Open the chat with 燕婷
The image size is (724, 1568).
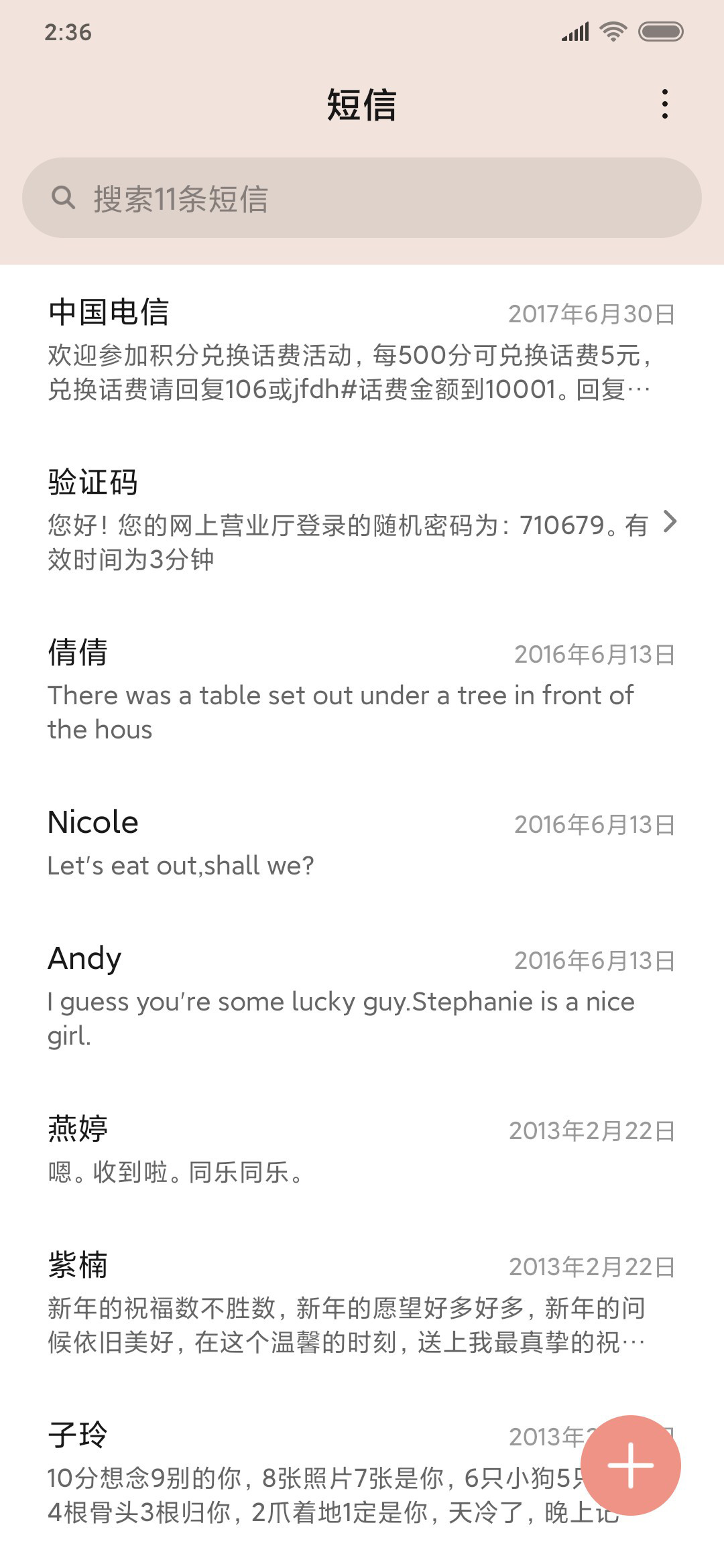(x=362, y=1149)
